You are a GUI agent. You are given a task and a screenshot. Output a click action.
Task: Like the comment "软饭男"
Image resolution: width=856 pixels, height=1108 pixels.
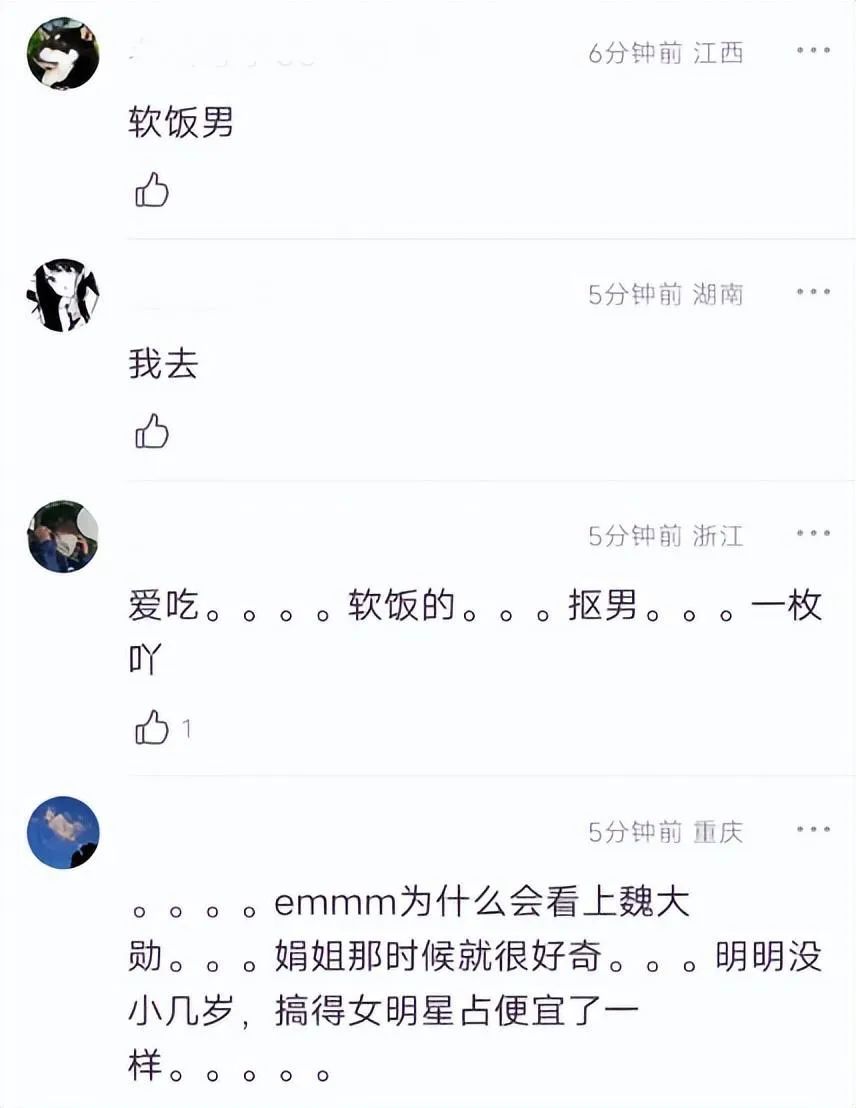pos(152,189)
